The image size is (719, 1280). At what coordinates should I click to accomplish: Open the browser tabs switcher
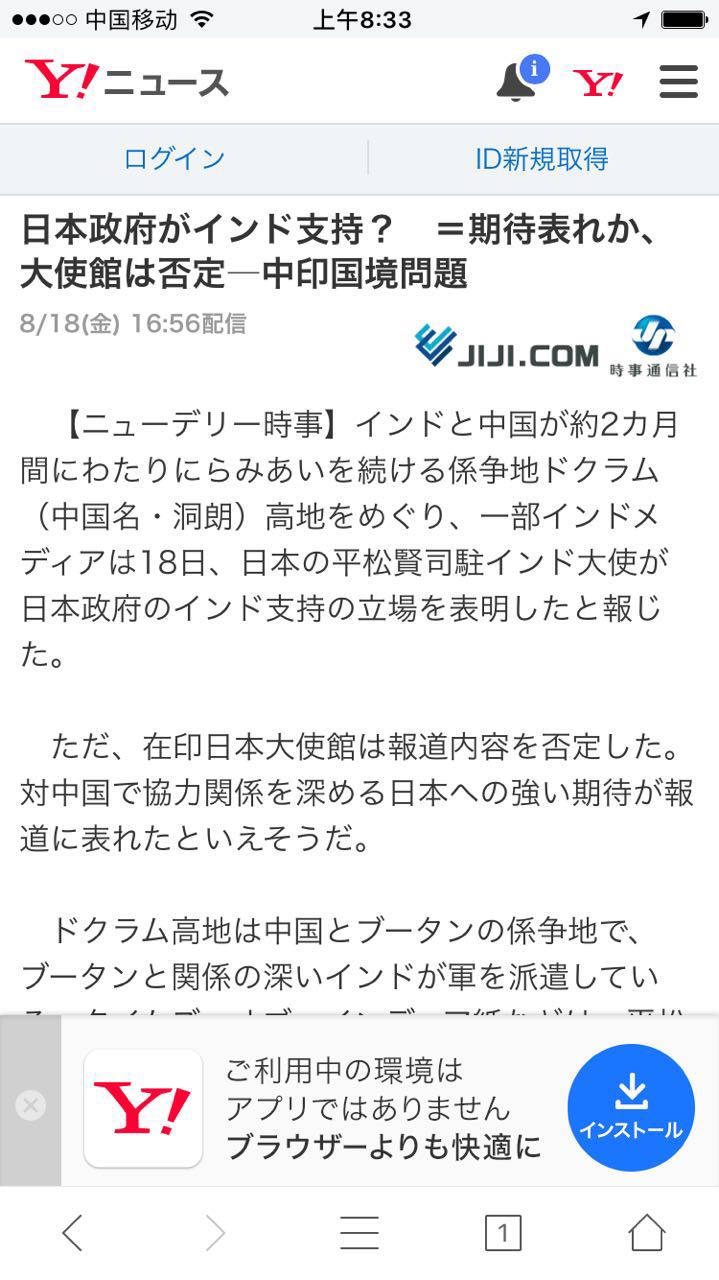point(503,1233)
